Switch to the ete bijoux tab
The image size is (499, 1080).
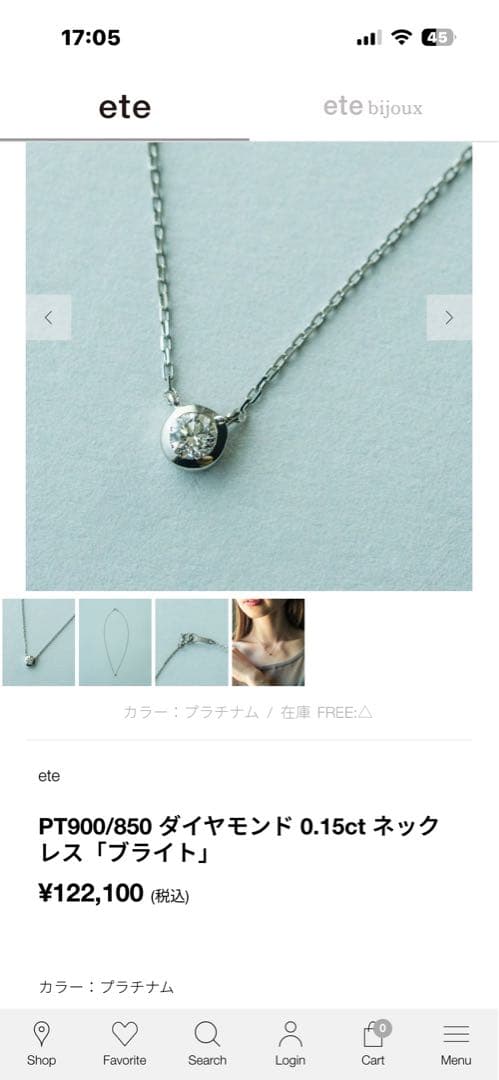click(x=373, y=107)
